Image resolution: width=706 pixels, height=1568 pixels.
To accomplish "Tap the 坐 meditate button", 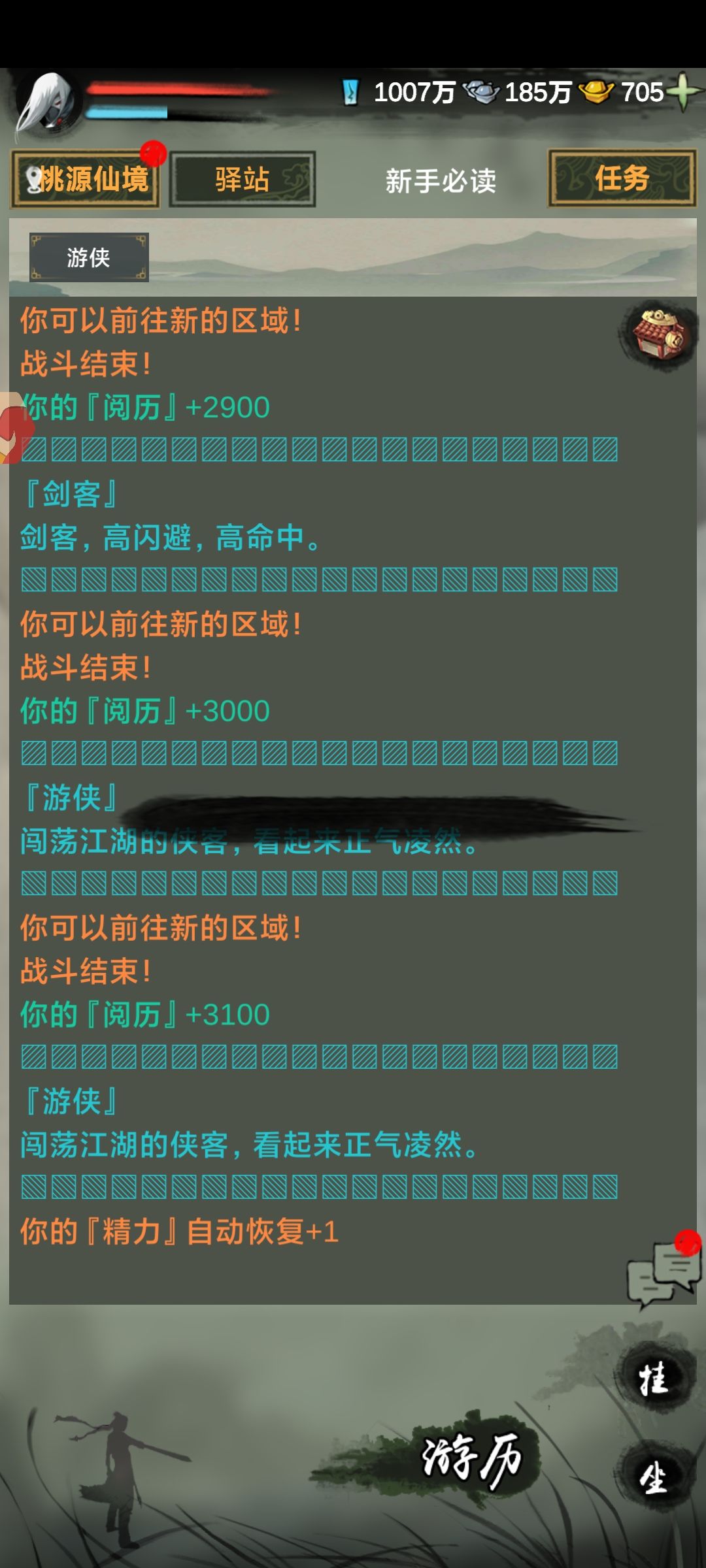I will coord(653,1478).
